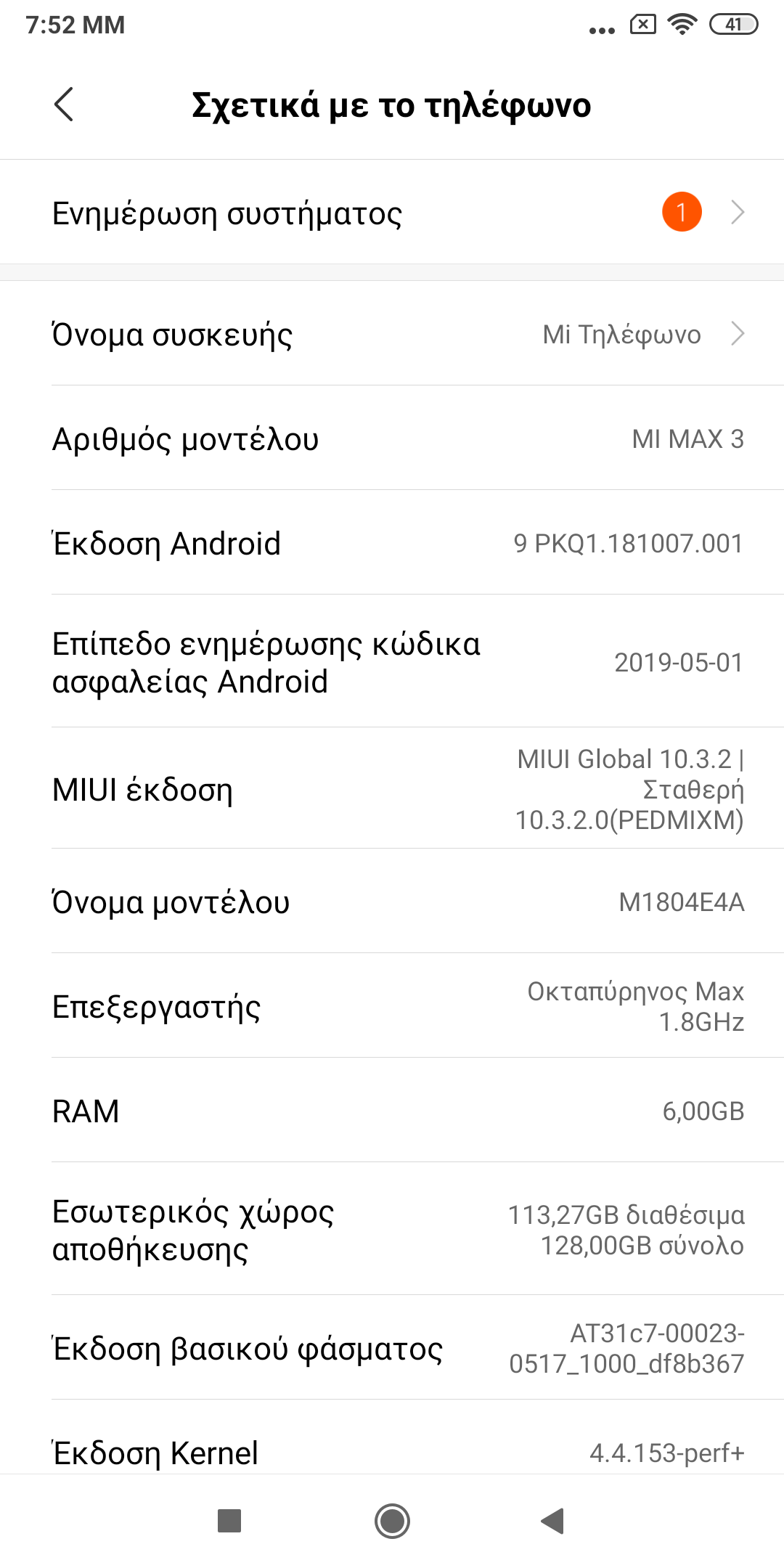Tap the MIUI έκδοση row
Image resolution: width=784 pixels, height=1568 pixels.
(x=392, y=789)
